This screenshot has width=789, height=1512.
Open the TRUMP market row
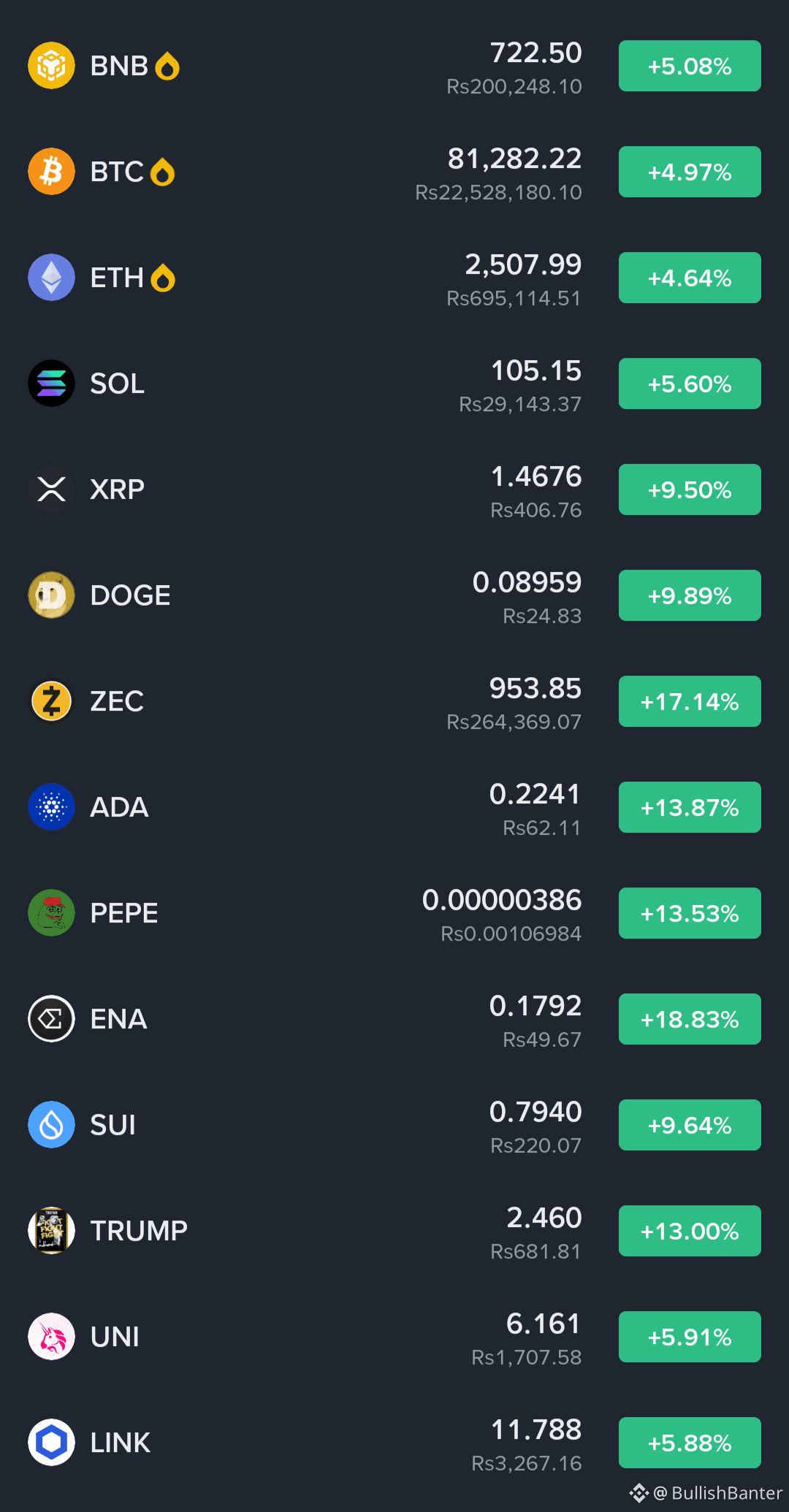click(394, 1231)
